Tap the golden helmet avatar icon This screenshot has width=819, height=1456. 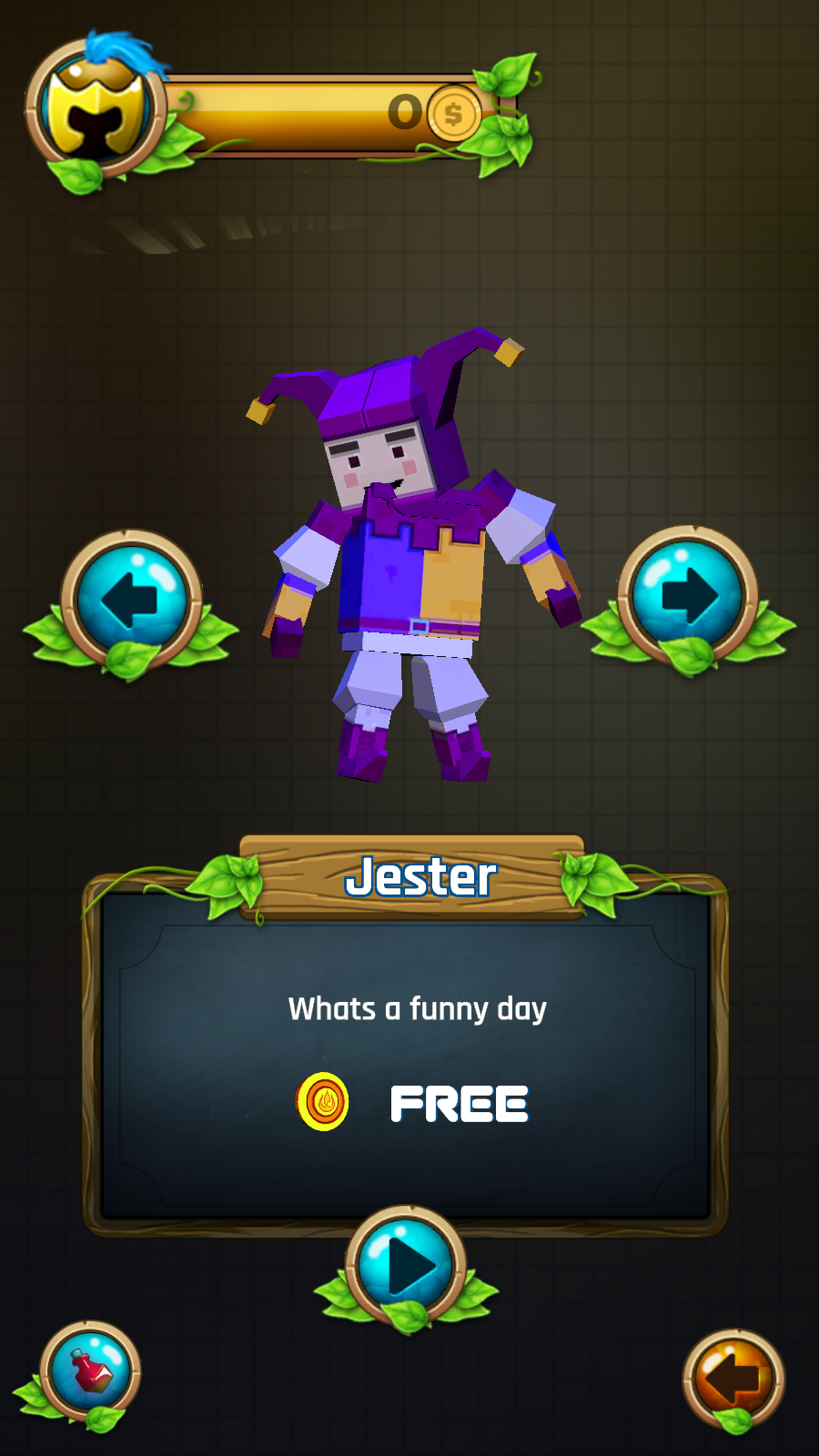click(96, 111)
